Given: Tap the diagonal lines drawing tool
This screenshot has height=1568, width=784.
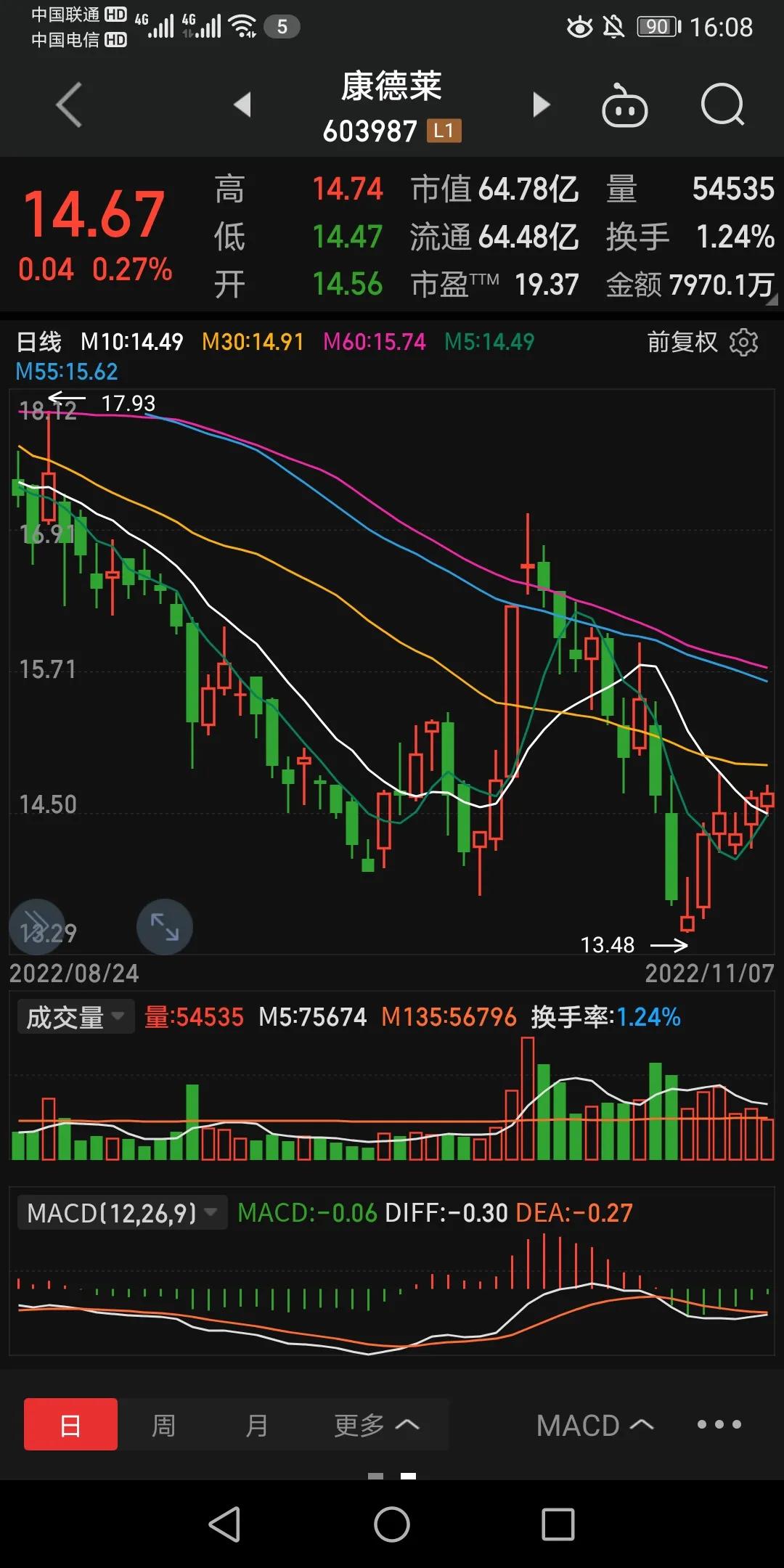Looking at the screenshot, I should coord(37,927).
